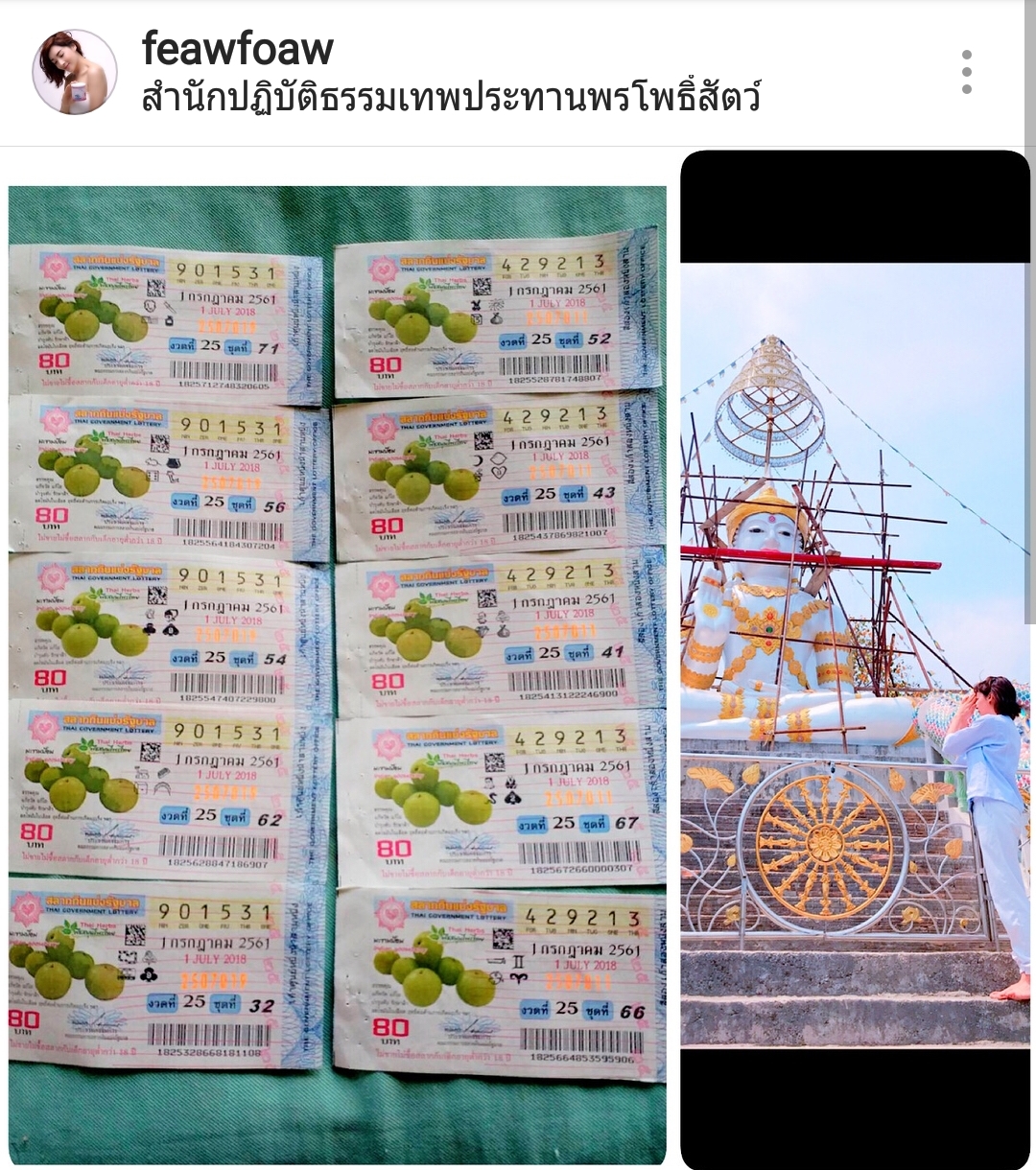Open the post's location tag

pos(451,99)
